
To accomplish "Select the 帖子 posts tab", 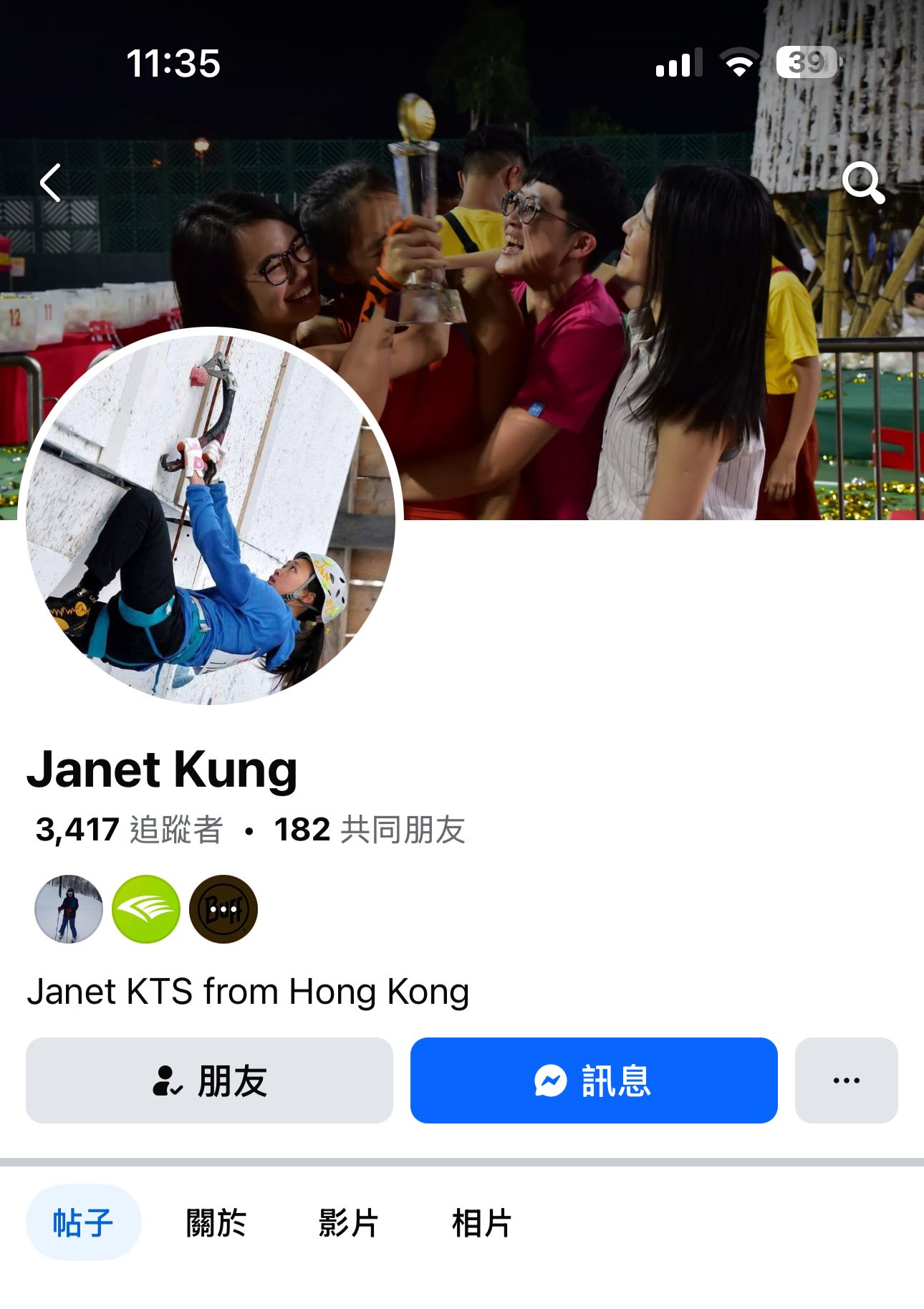I will tap(83, 1222).
